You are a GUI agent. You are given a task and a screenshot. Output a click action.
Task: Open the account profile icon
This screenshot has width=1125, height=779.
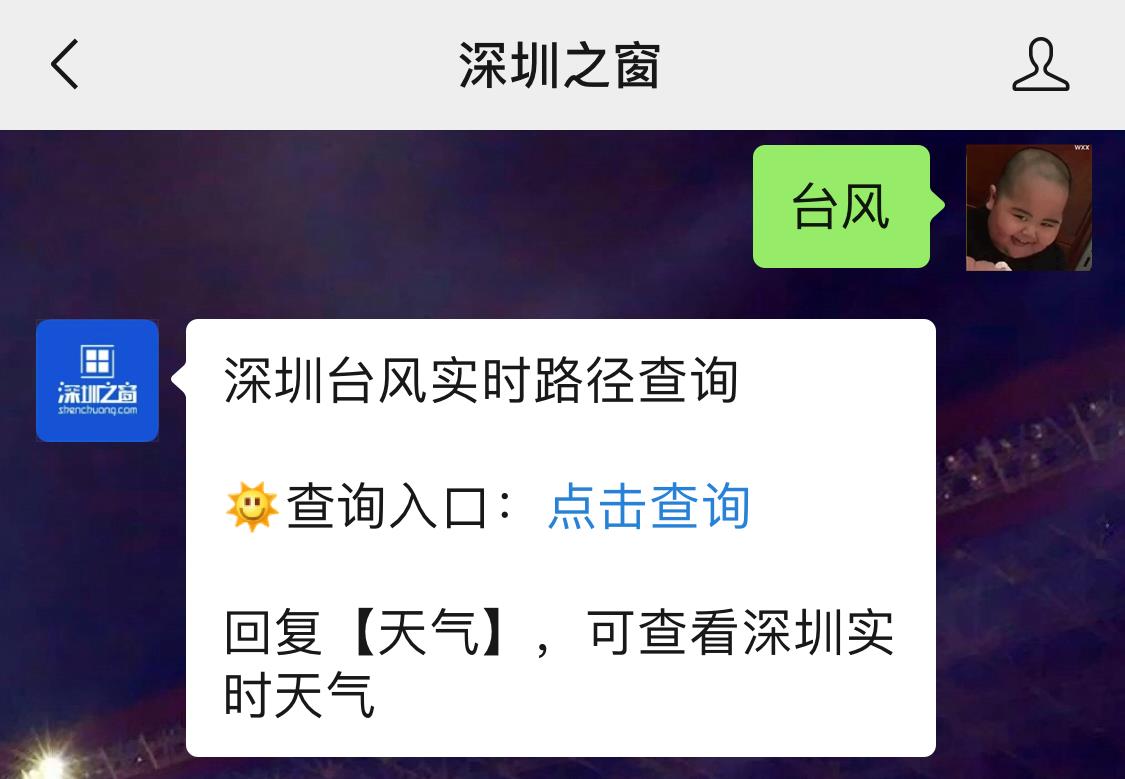(x=1040, y=65)
